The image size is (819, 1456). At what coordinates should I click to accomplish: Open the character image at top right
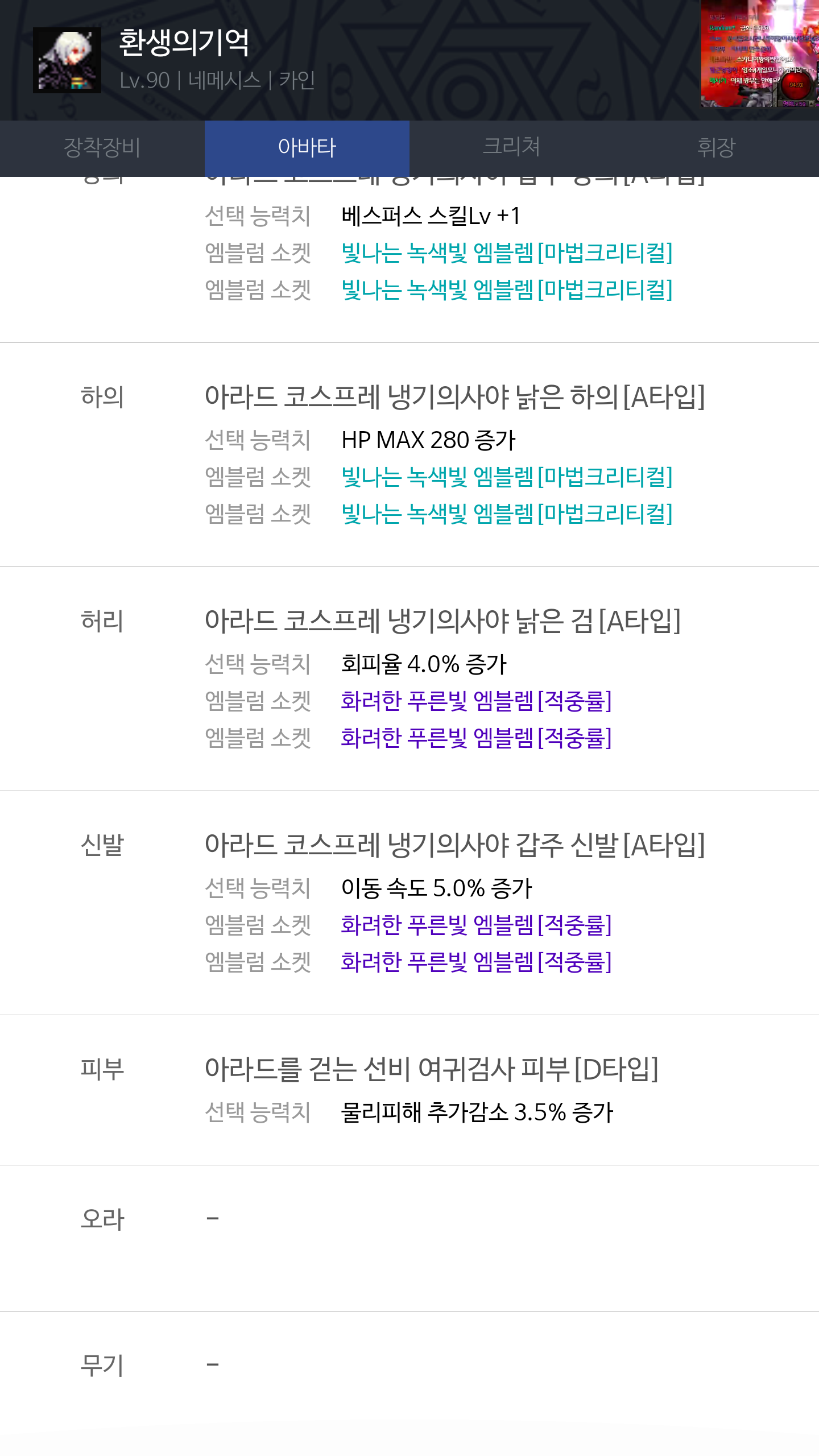click(x=760, y=54)
